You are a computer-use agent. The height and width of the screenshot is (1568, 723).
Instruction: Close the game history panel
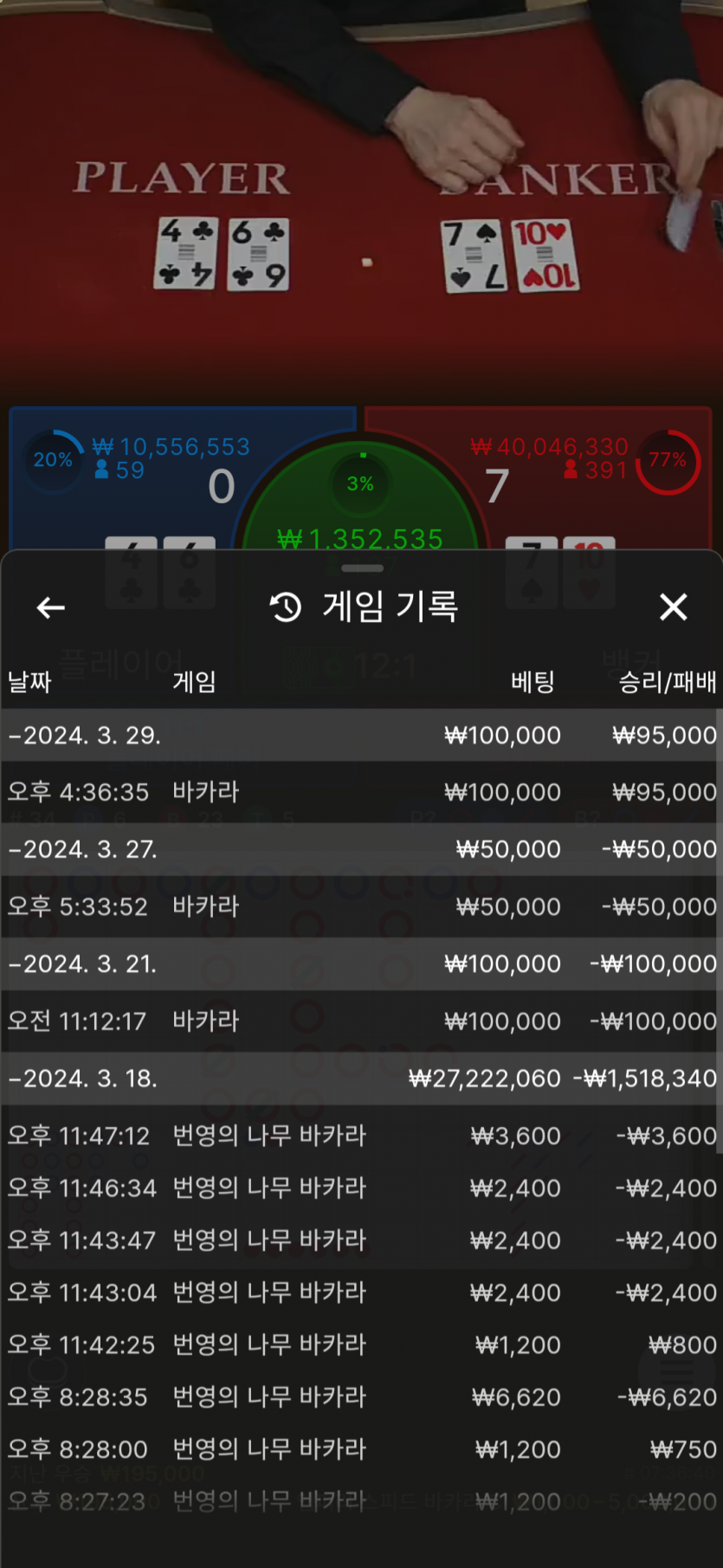[673, 607]
